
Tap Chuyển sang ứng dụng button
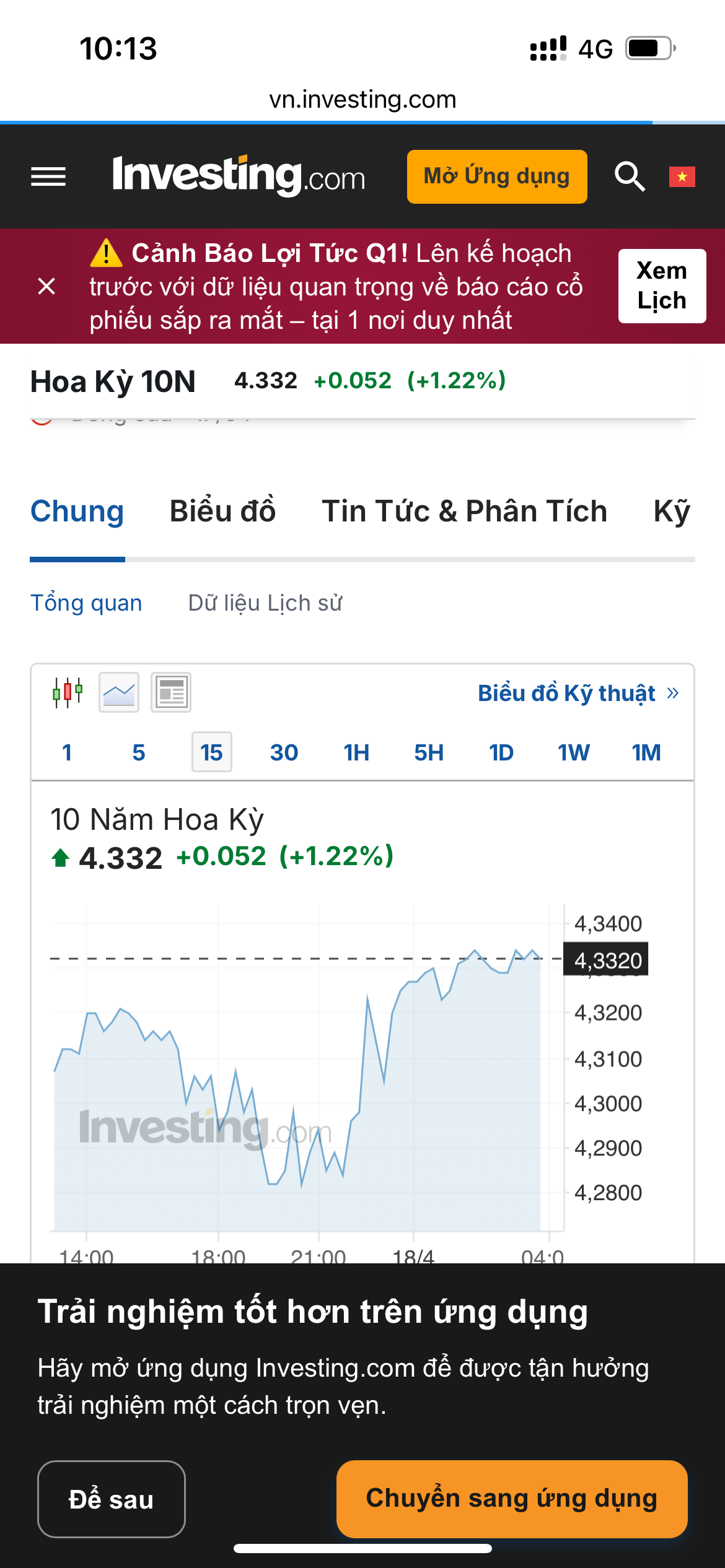point(512,1499)
